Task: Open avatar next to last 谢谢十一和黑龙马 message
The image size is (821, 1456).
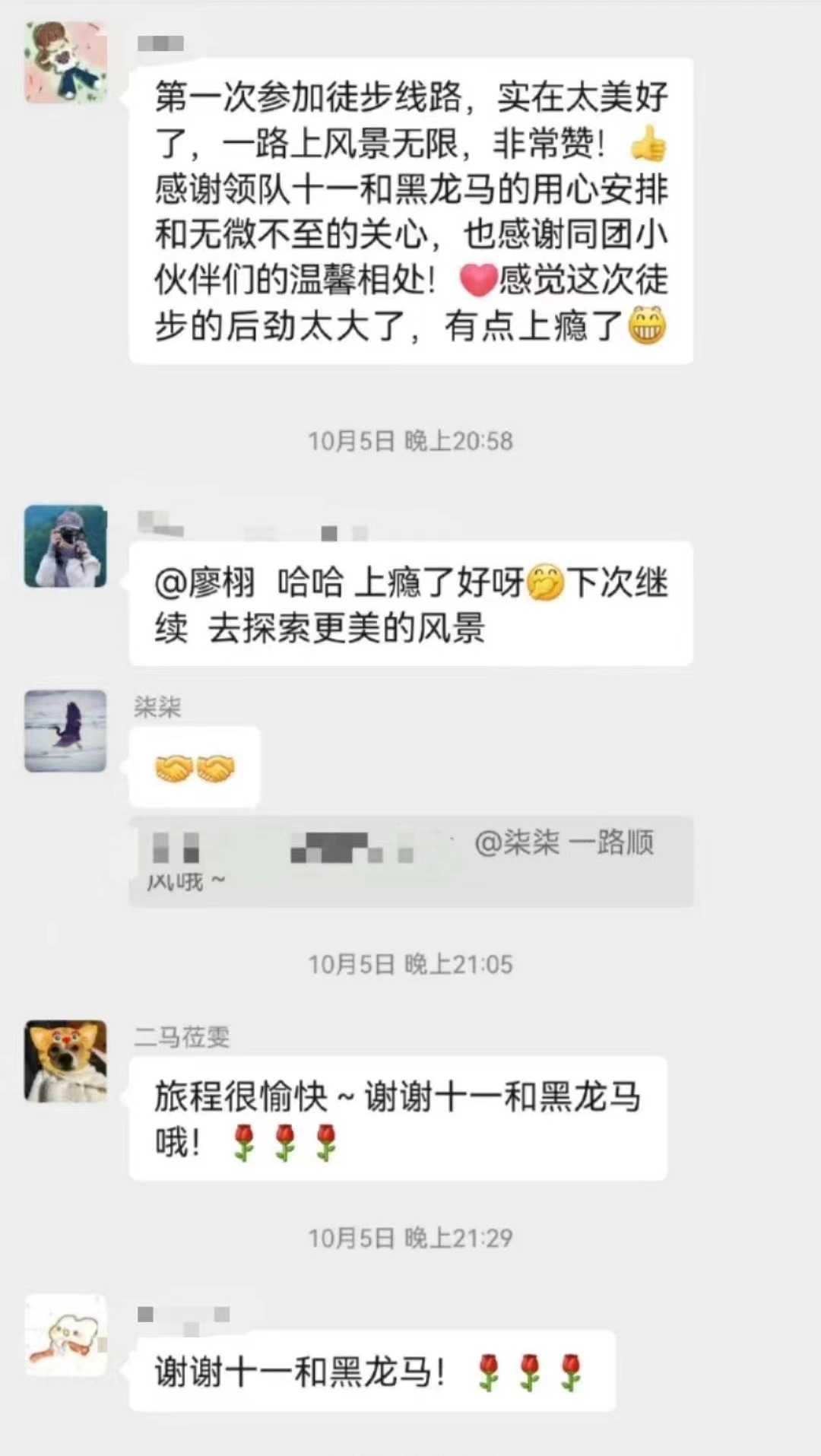Action: (x=65, y=1335)
